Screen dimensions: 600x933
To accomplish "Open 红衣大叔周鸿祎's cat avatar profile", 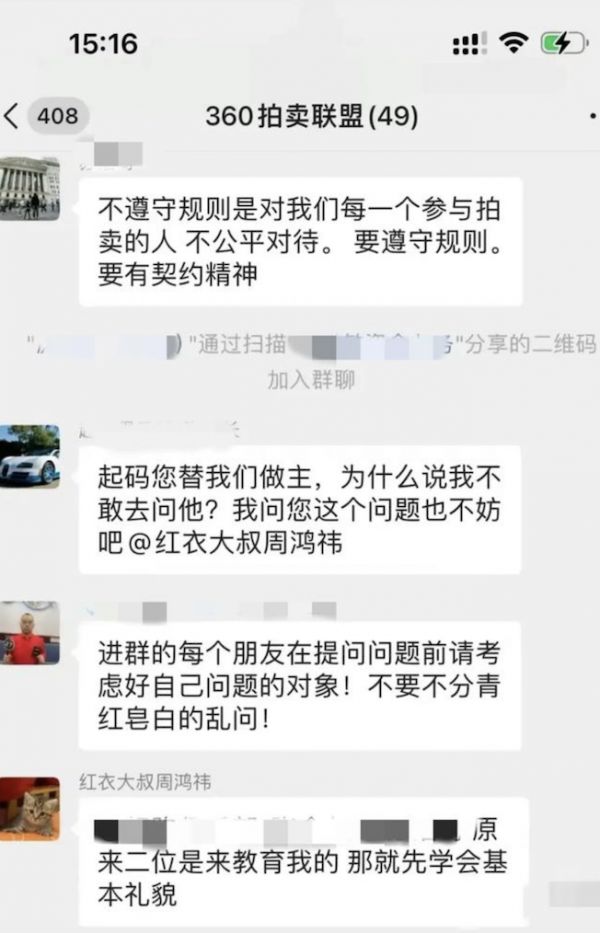I will tap(29, 808).
